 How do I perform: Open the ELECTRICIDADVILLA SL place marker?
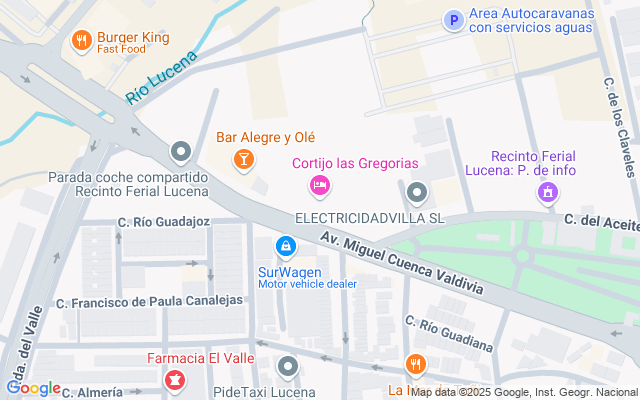pyautogui.click(x=418, y=193)
